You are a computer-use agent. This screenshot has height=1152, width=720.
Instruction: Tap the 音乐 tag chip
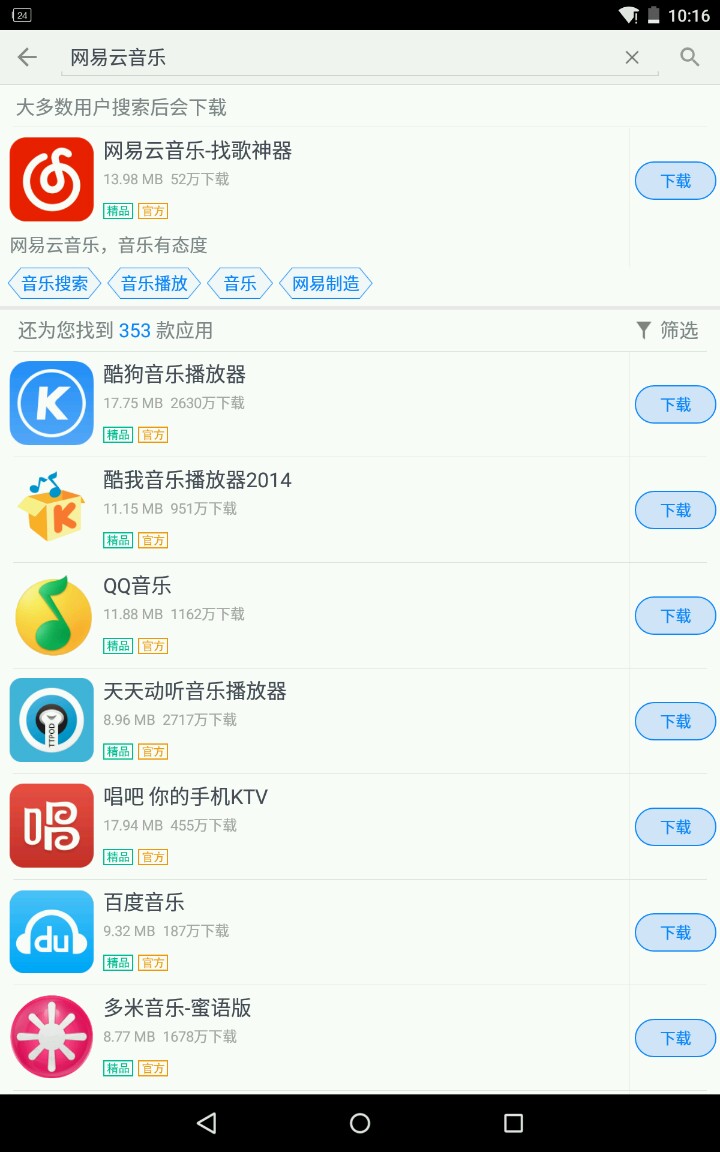pos(240,284)
